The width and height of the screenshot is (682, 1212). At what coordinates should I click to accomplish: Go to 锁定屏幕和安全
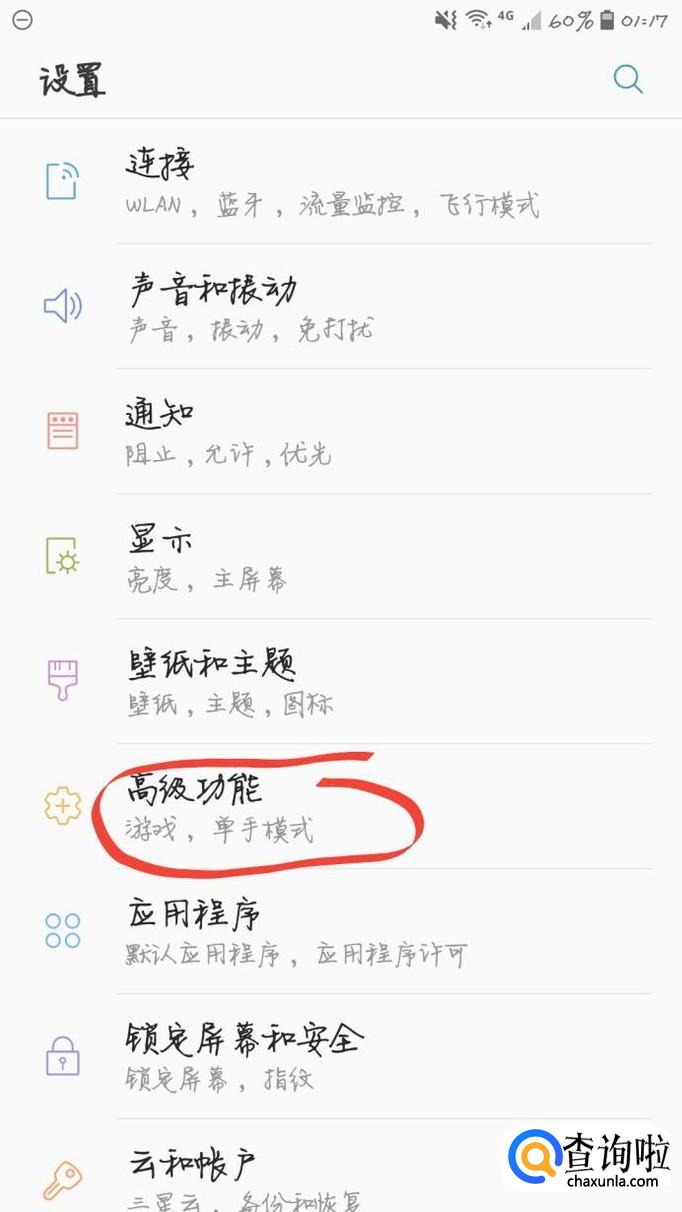[x=330, y=1056]
